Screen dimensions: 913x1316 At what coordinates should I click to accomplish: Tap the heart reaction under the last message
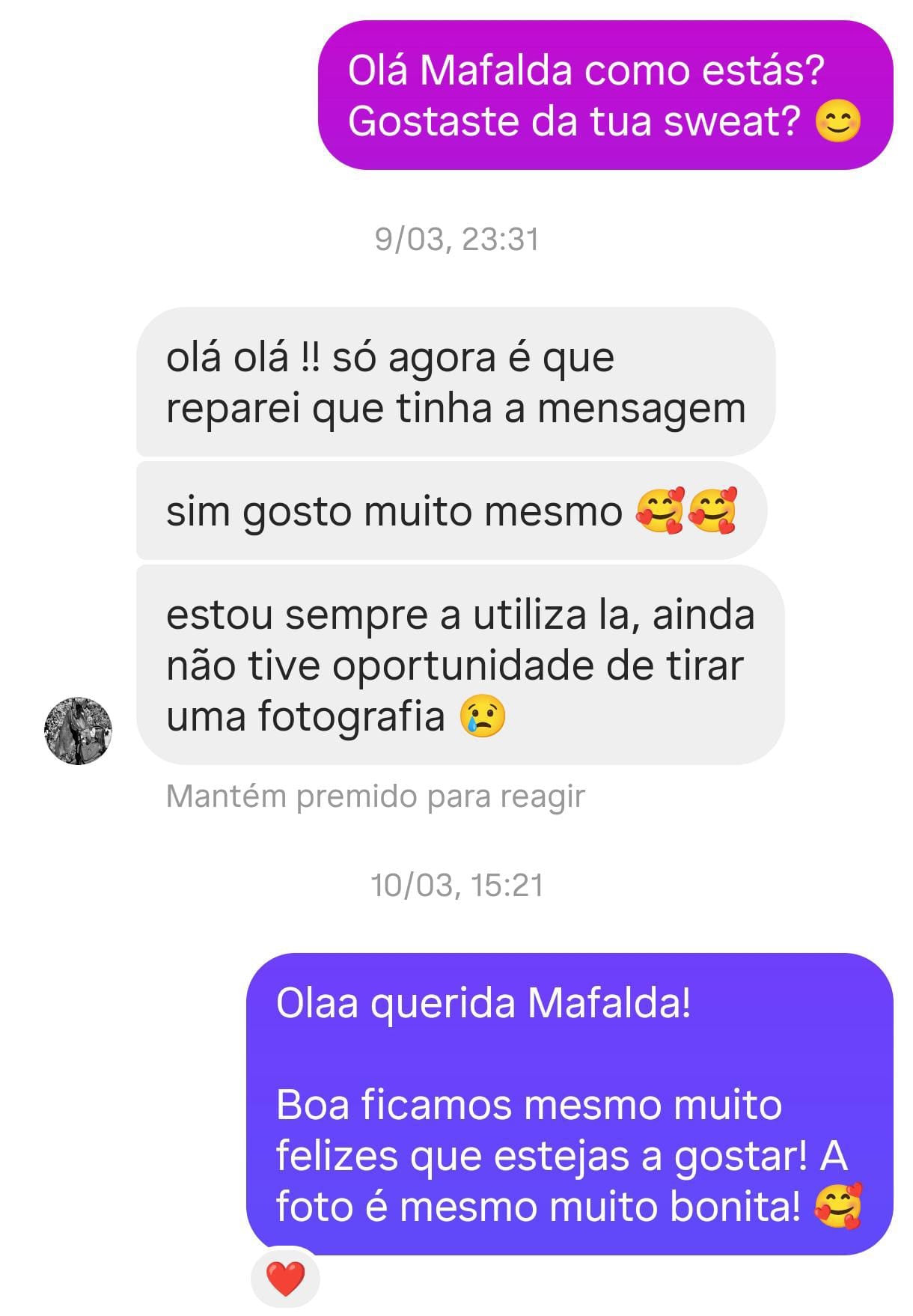(285, 1279)
